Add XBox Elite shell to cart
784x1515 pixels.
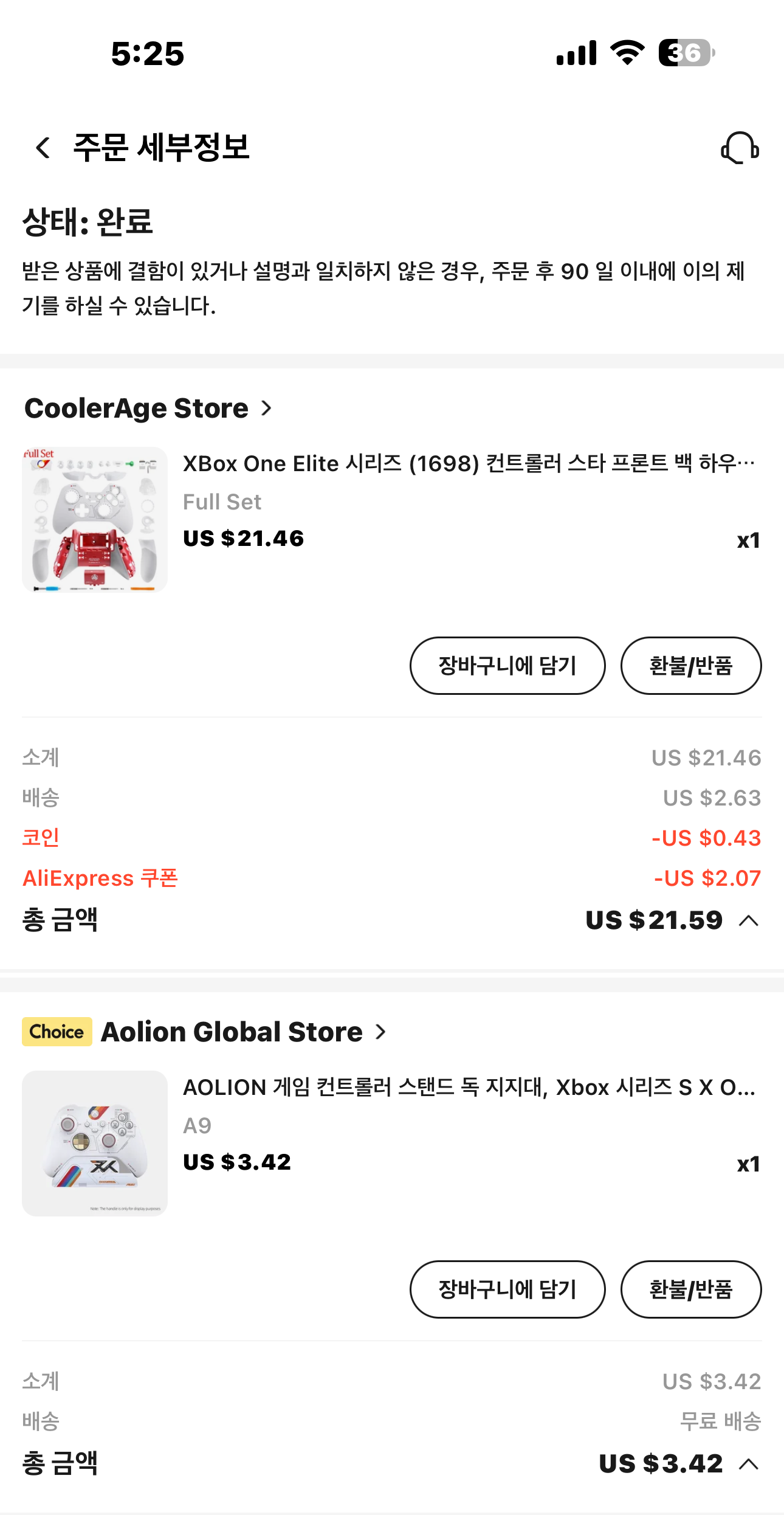coord(507,666)
